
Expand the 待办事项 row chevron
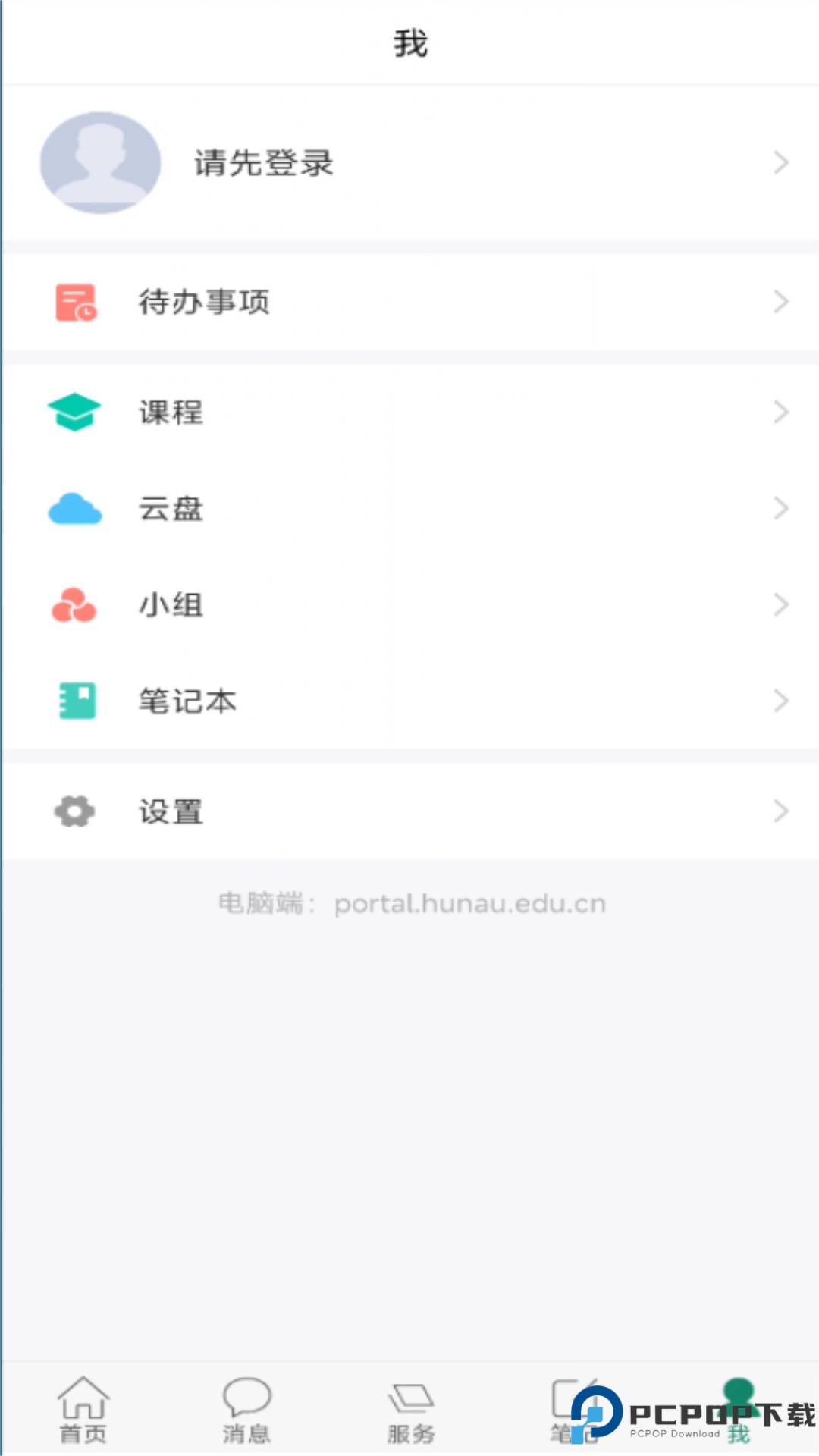(782, 302)
